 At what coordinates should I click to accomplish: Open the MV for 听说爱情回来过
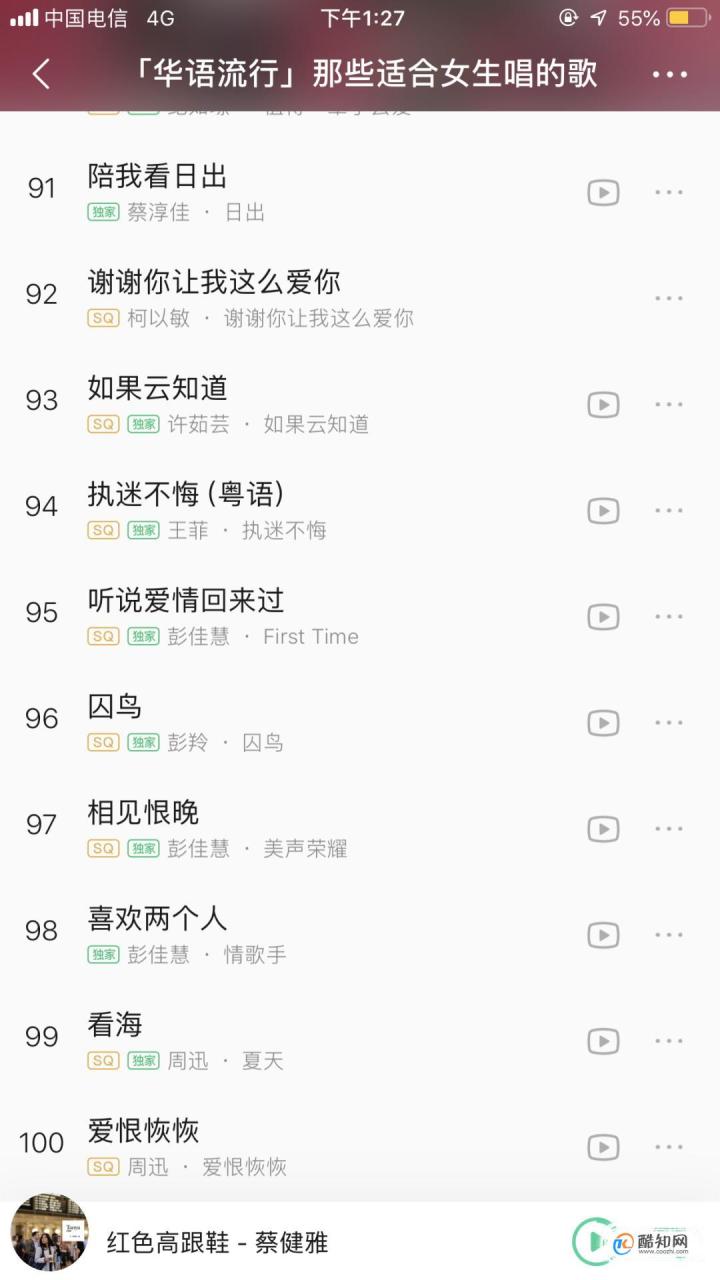(603, 617)
